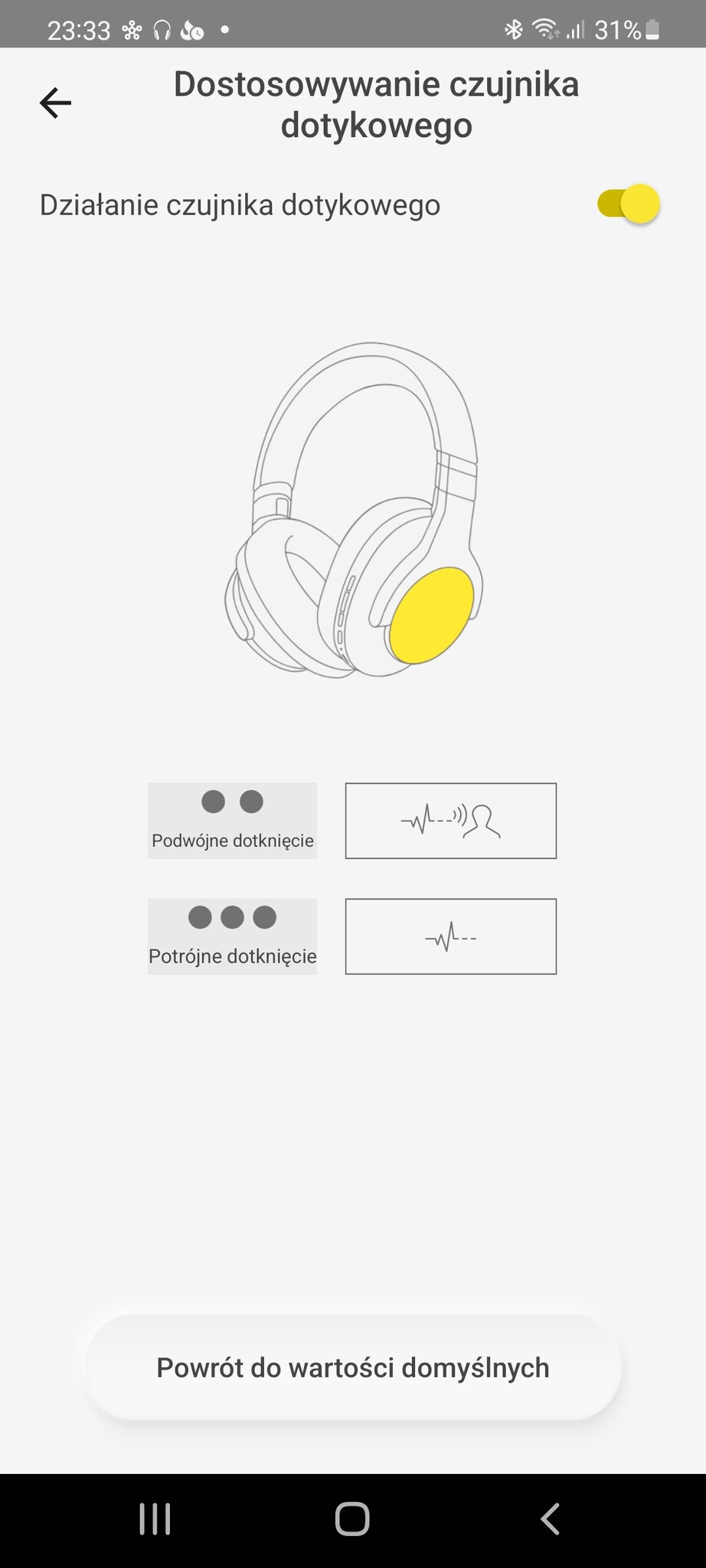Disable the Działanie czujnika dotykowego switch
Screen dimensions: 706x1568
tap(629, 204)
